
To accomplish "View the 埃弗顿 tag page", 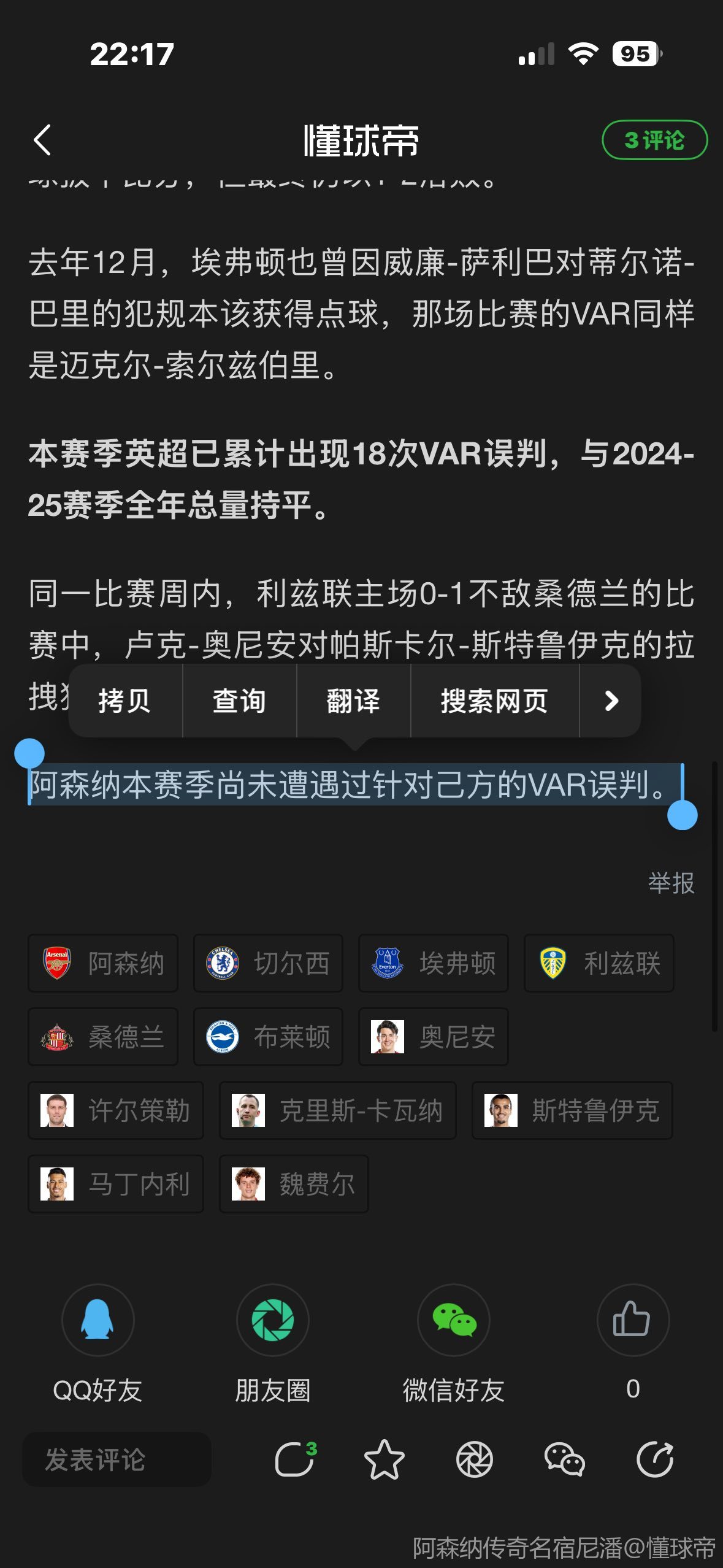I will tap(434, 963).
